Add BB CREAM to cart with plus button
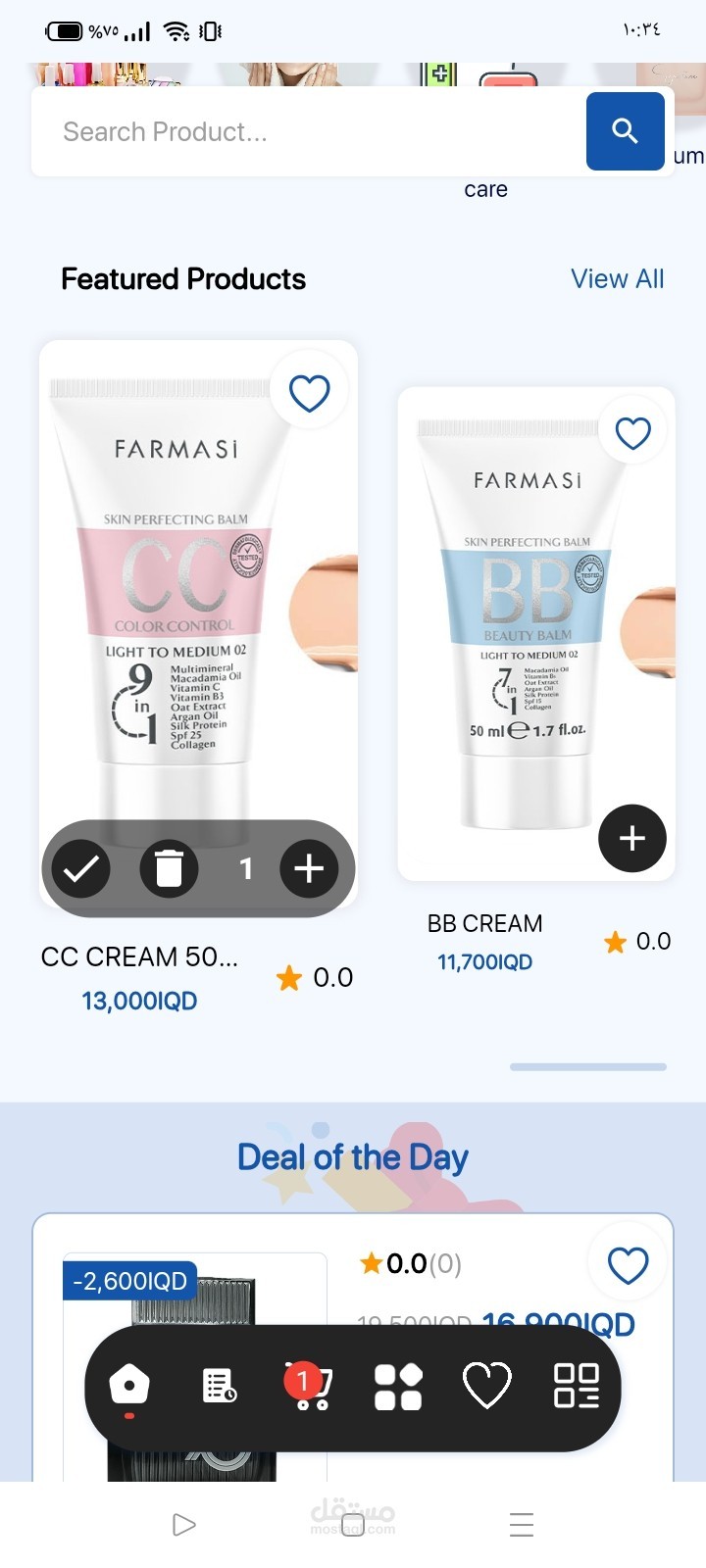 (632, 838)
